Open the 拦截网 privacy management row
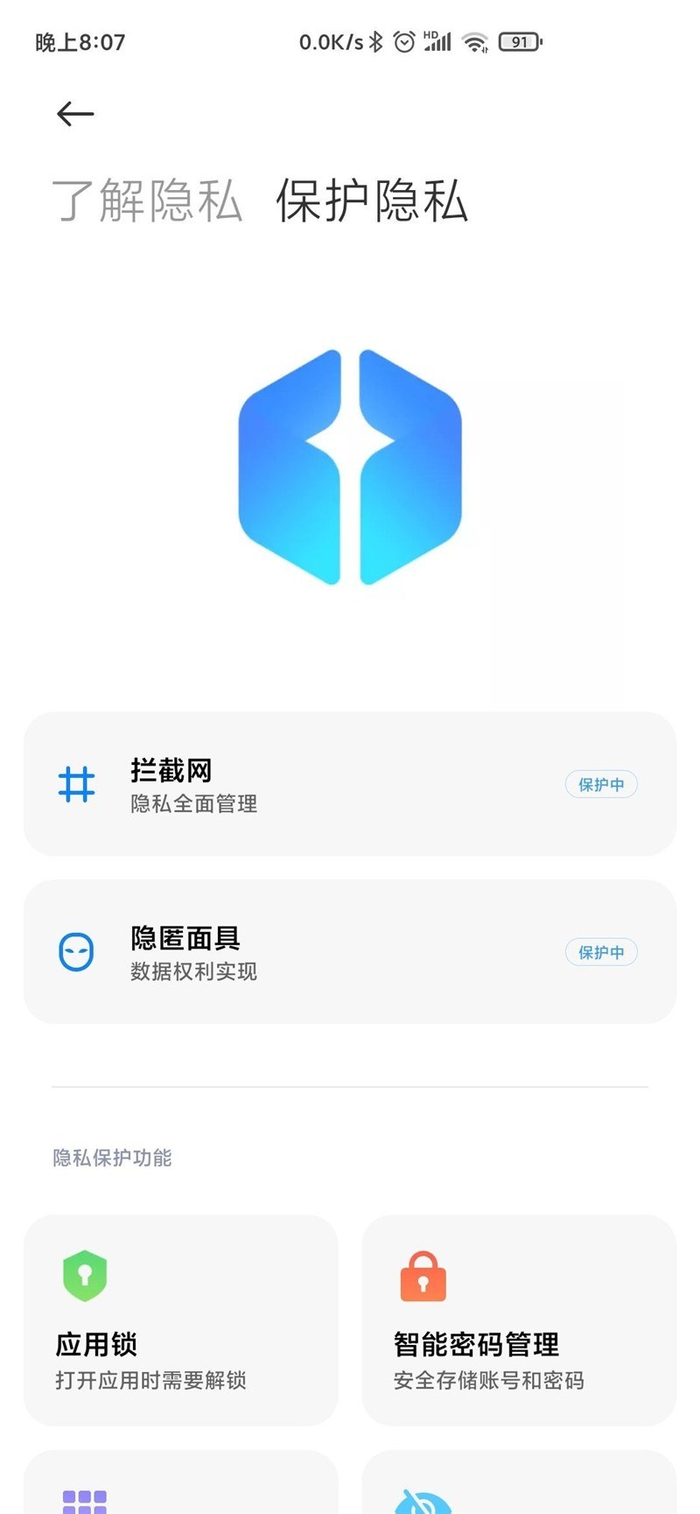Image resolution: width=700 pixels, height=1514 pixels. 349,785
